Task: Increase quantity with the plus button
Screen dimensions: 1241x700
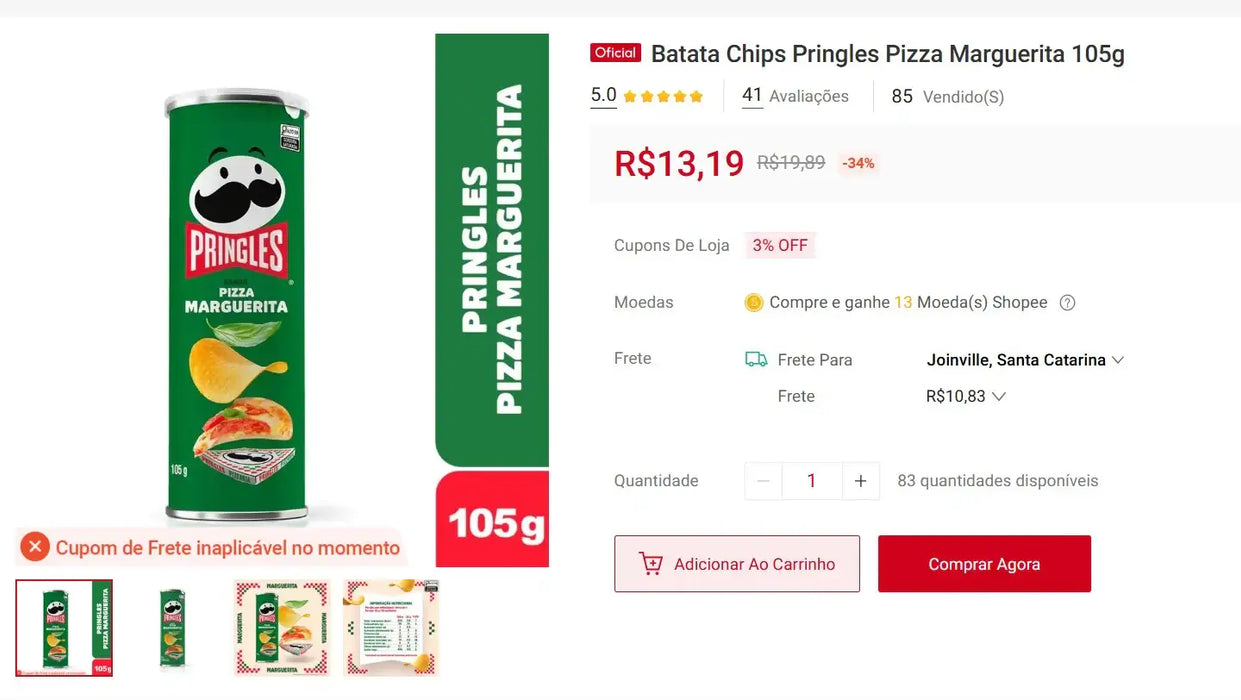Action: click(x=860, y=481)
